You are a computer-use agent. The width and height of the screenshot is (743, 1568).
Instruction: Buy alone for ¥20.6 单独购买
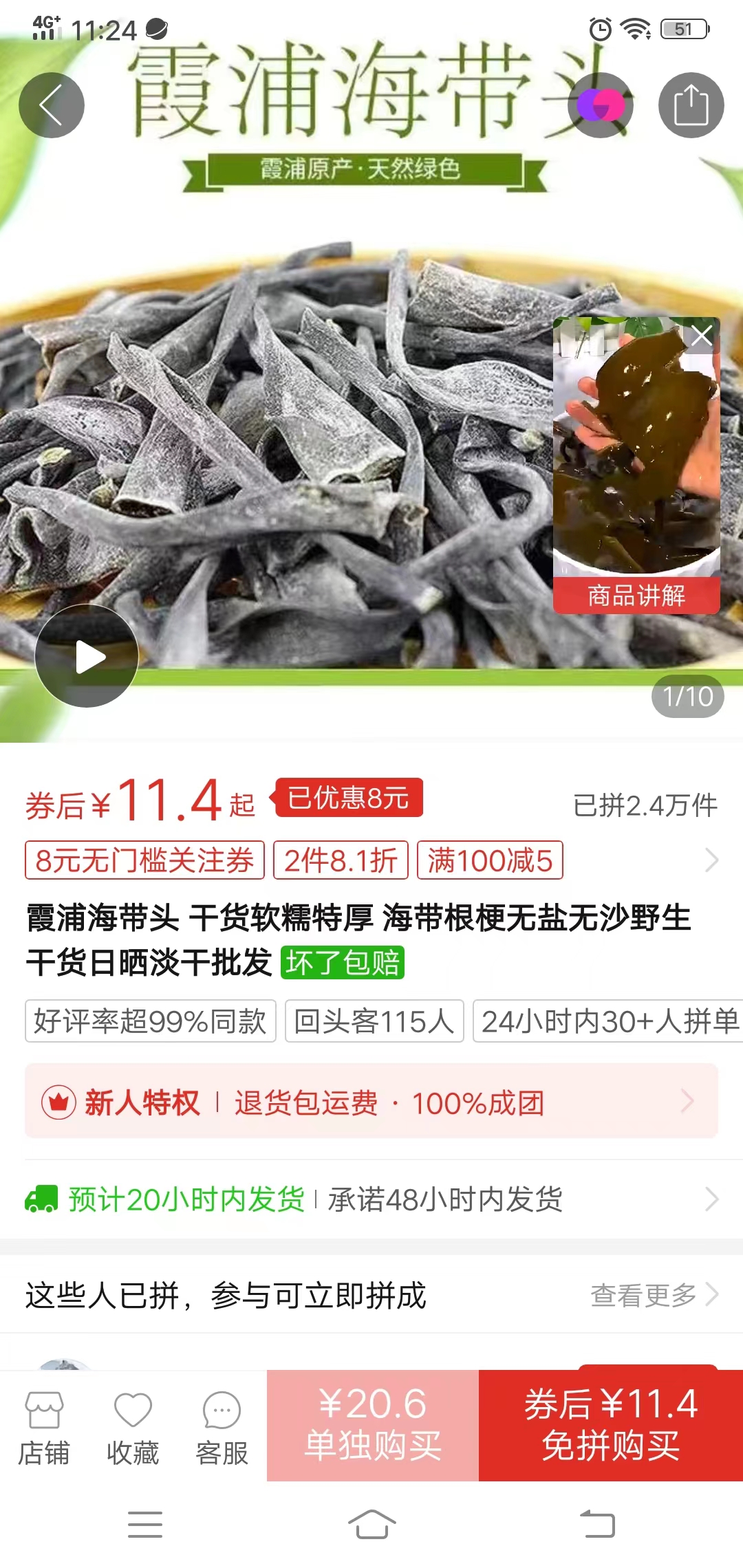(372, 1425)
